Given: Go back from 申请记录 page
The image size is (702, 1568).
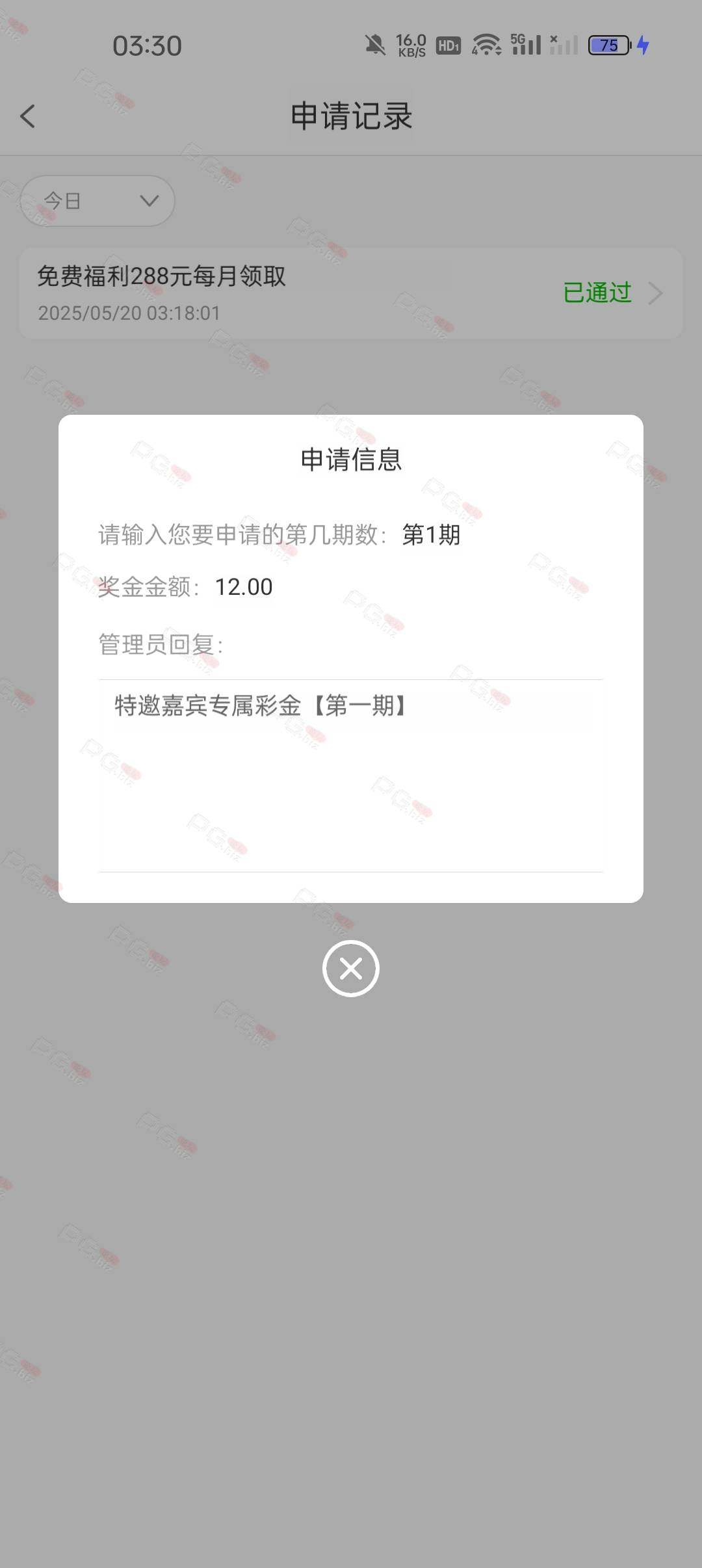Looking at the screenshot, I should 27,116.
